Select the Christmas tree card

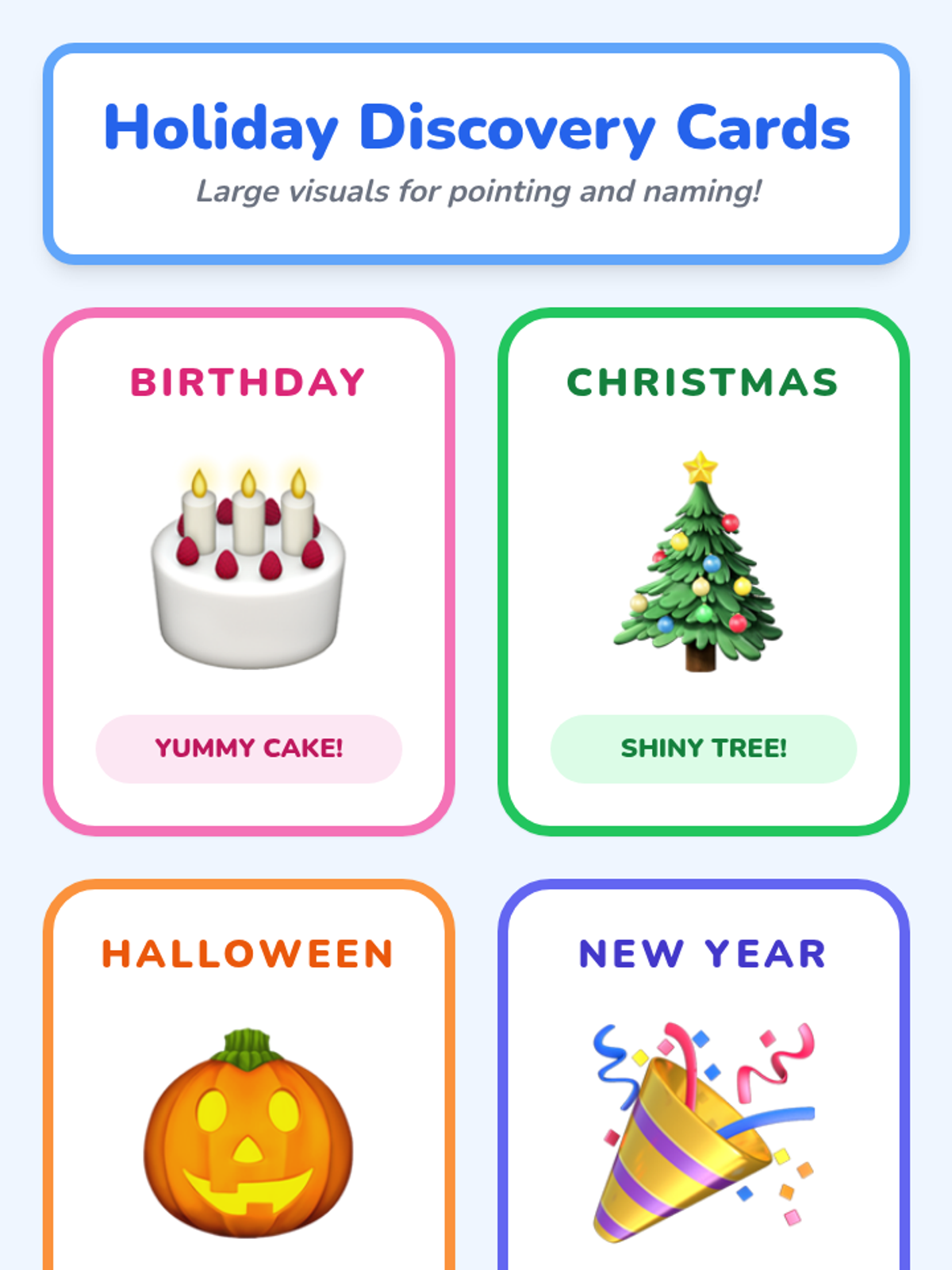point(703,571)
